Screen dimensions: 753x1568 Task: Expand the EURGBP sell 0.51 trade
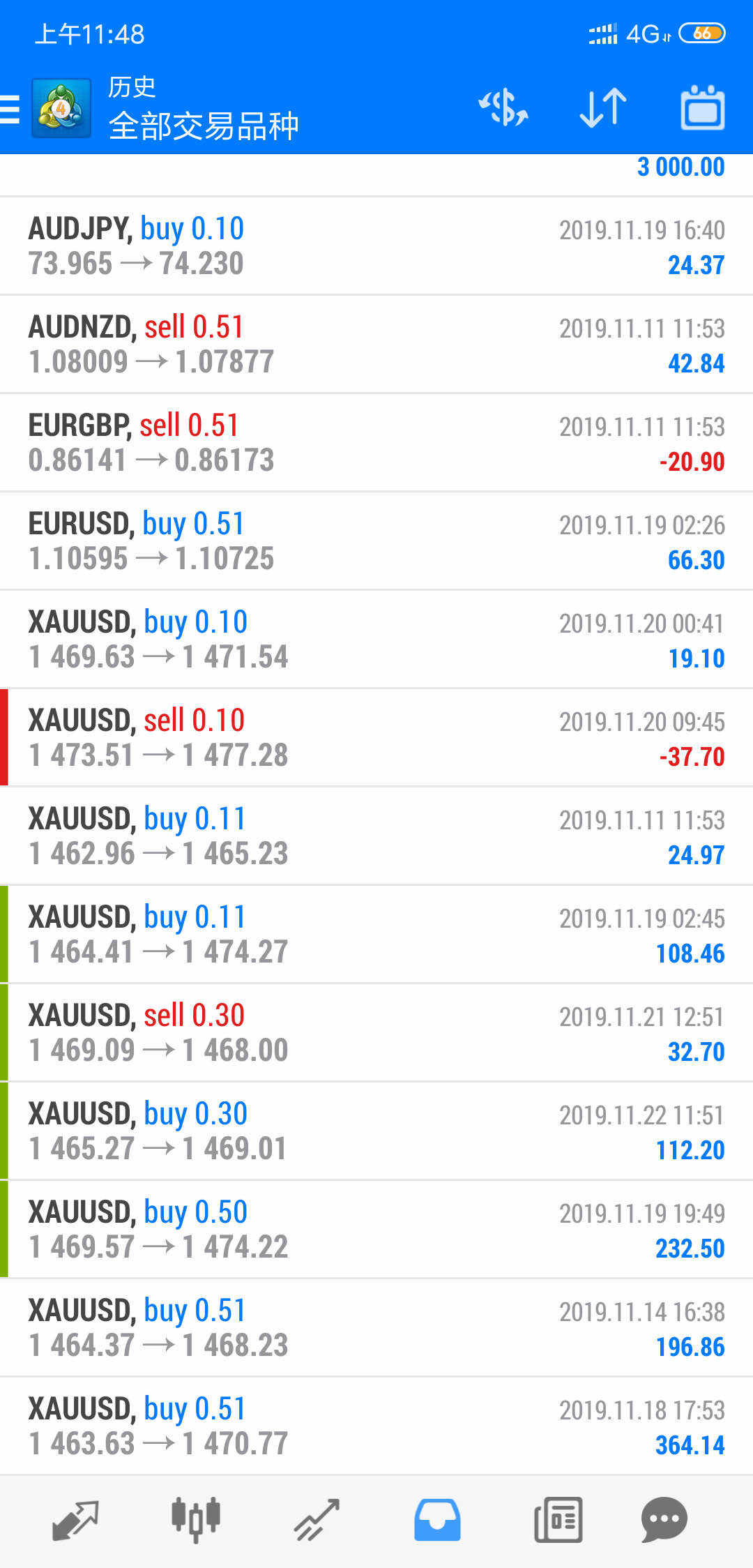coord(376,443)
